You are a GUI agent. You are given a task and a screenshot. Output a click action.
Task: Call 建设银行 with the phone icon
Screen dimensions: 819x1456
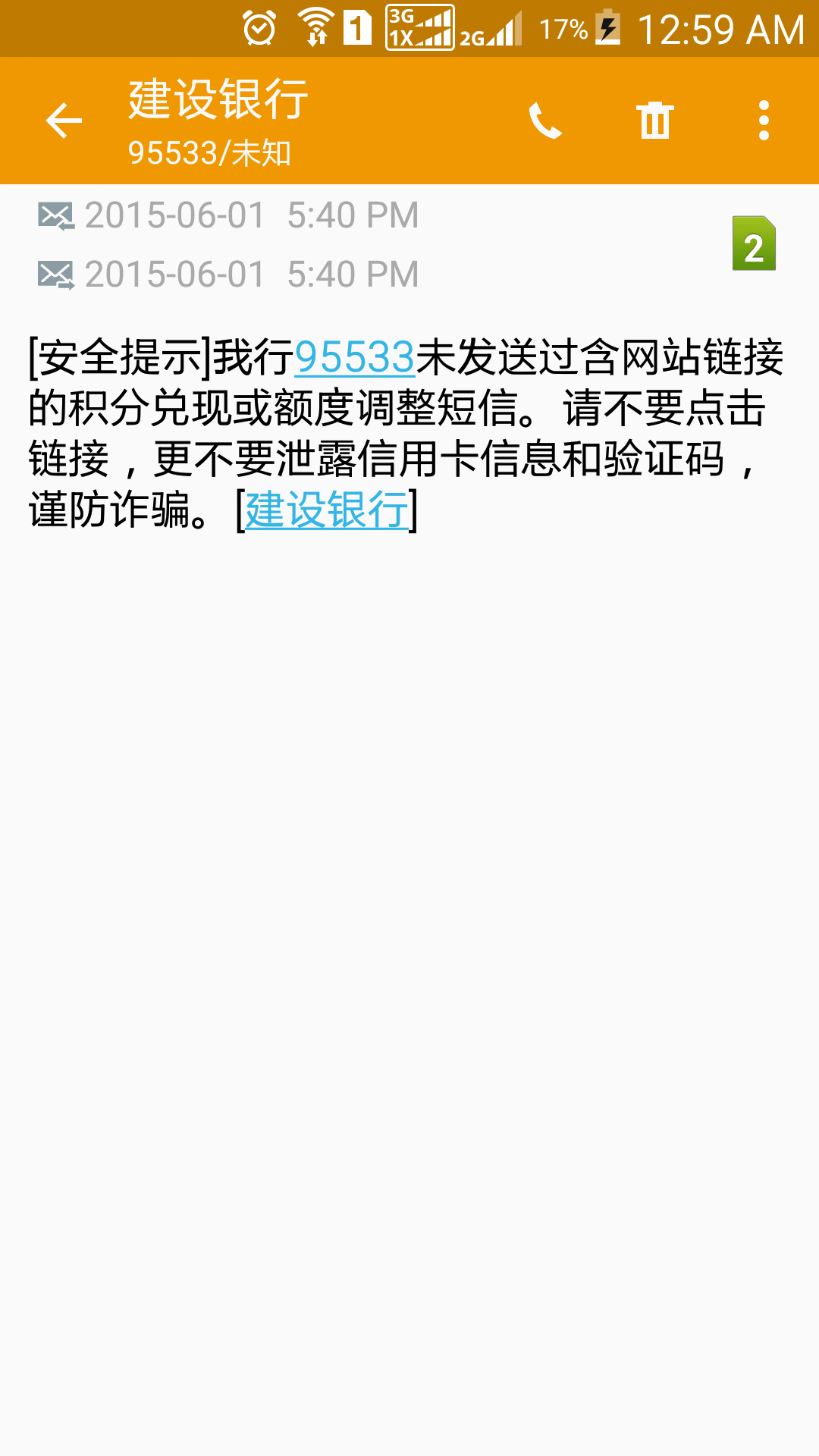[x=544, y=121]
